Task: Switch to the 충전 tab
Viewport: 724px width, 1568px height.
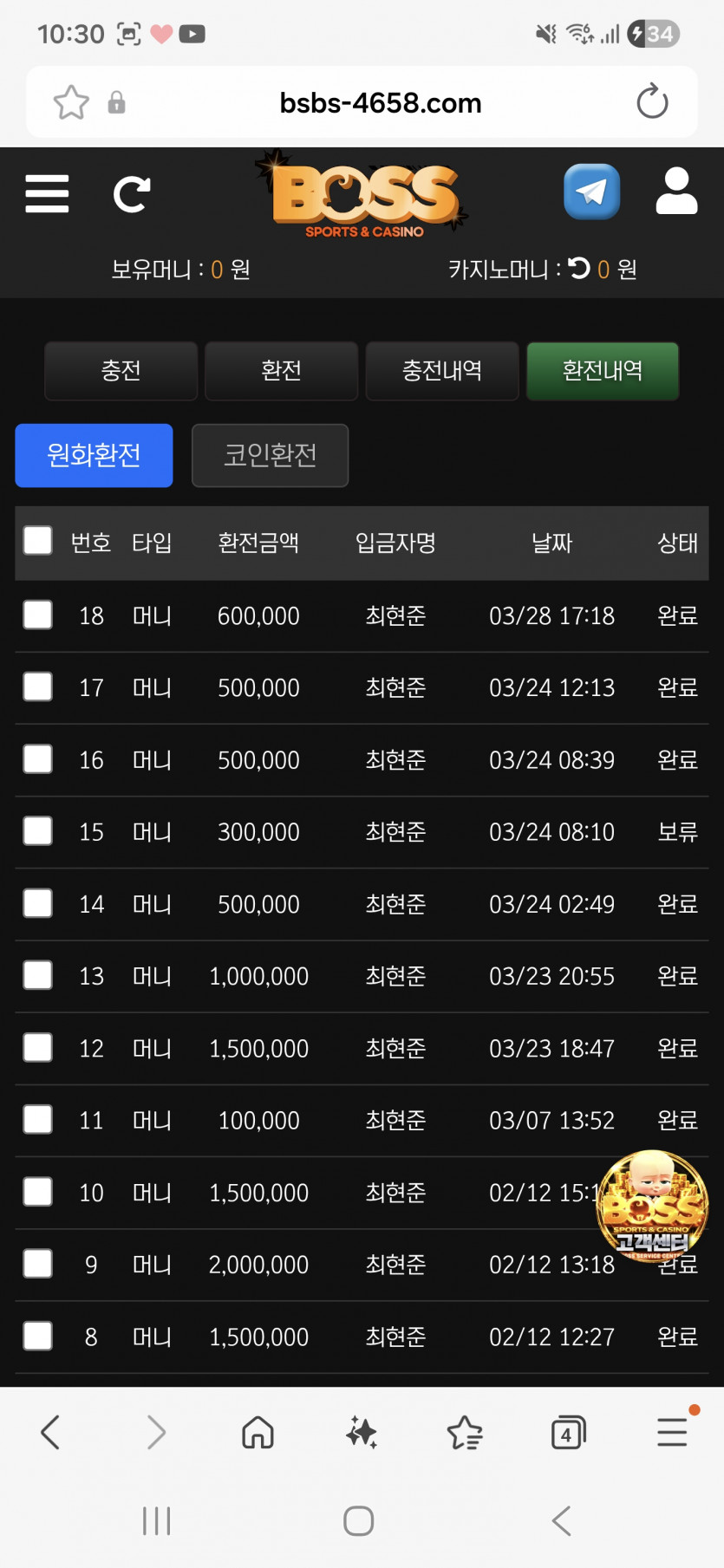Action: tap(121, 371)
